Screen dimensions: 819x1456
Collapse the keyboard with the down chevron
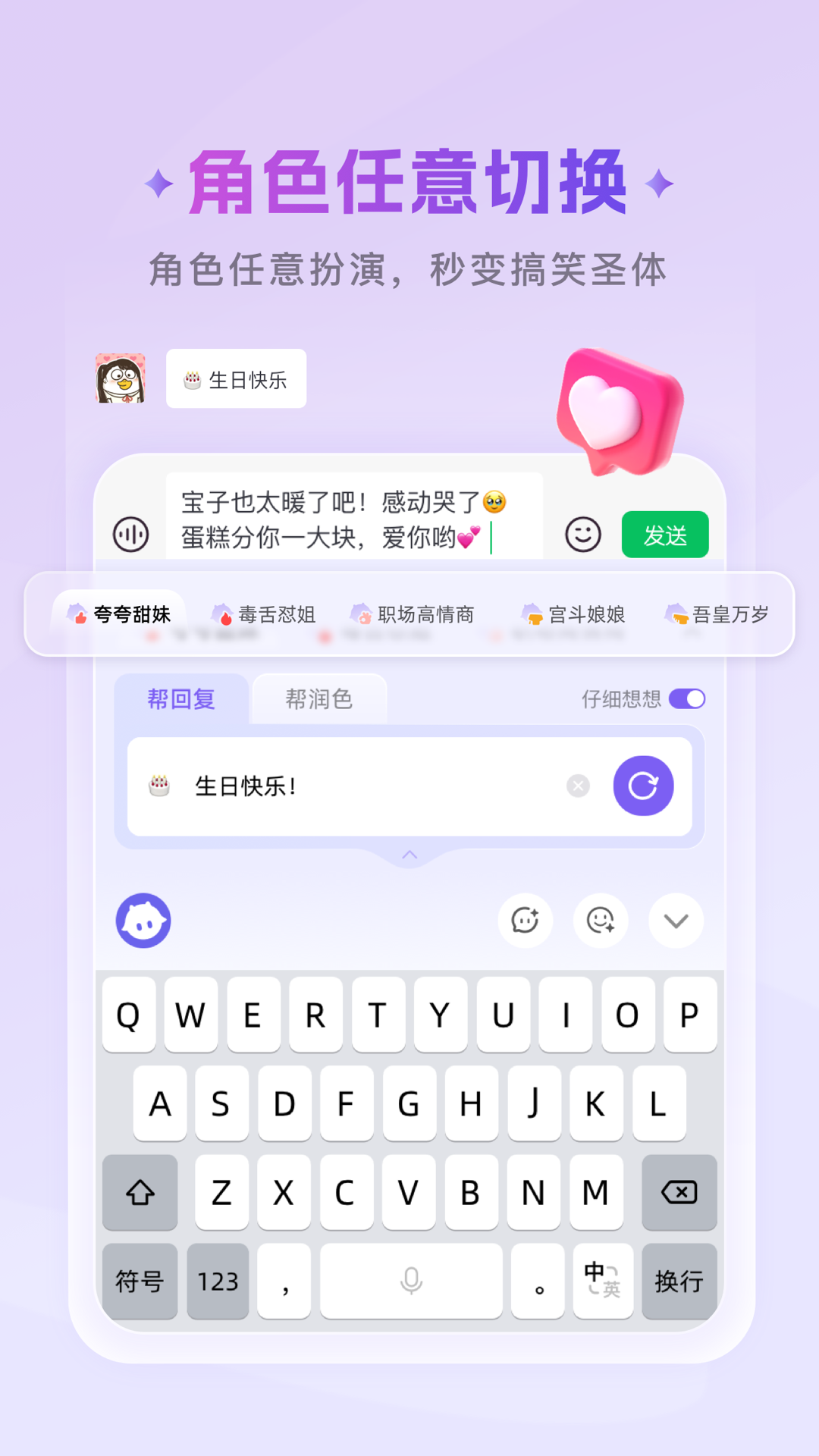[676, 920]
